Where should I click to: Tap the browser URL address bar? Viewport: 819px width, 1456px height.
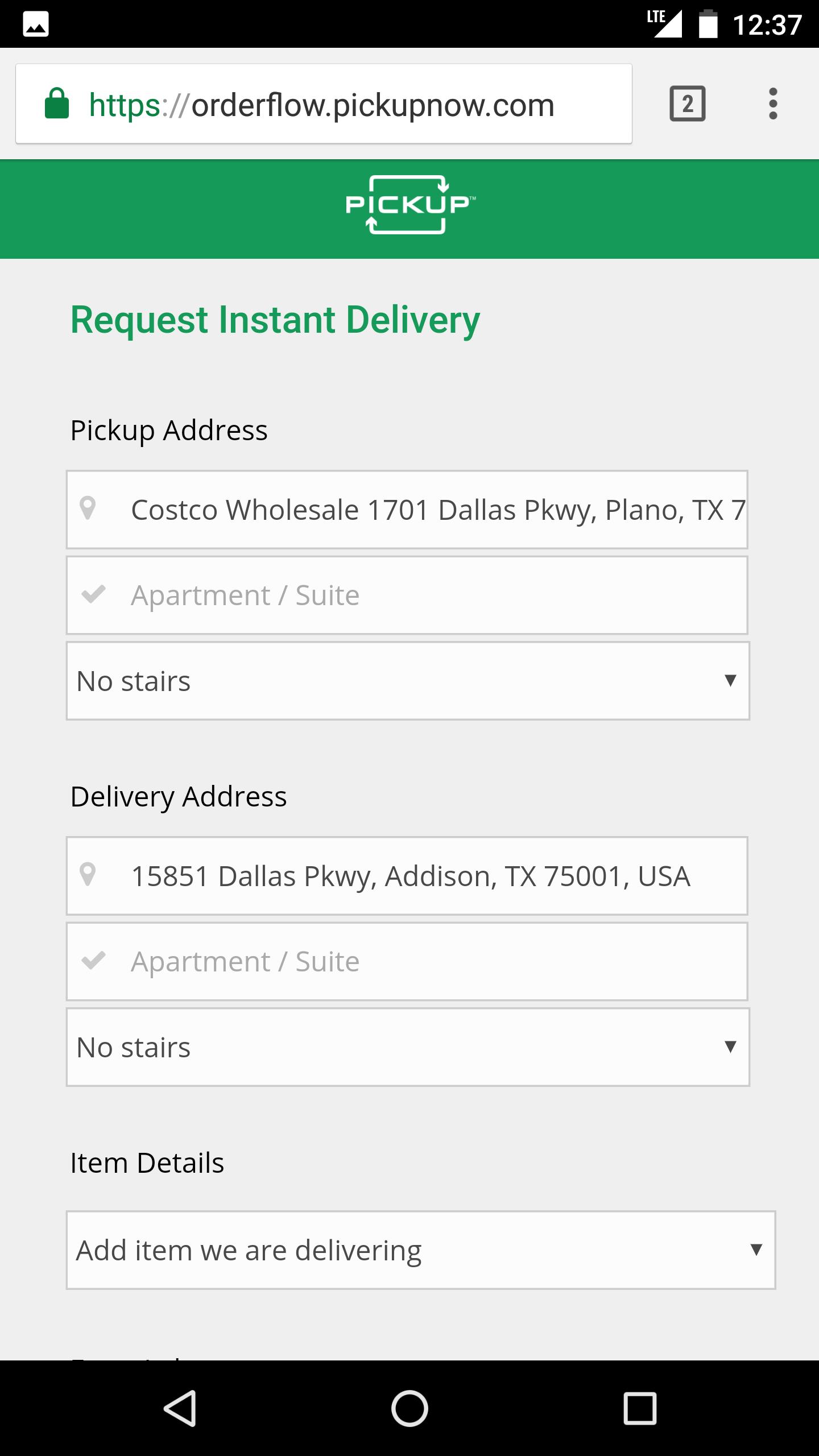click(324, 104)
